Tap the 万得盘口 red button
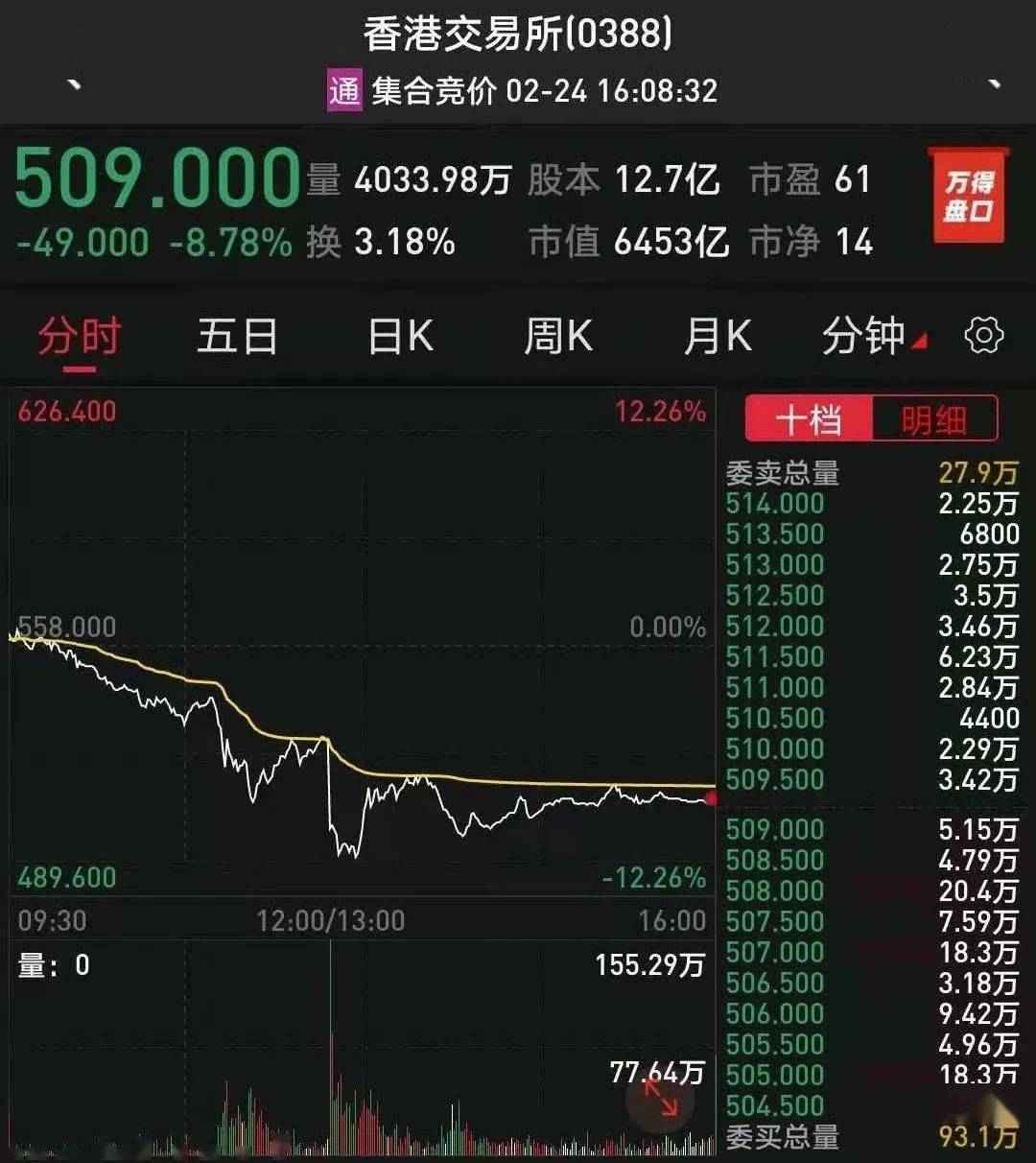 pos(969,195)
